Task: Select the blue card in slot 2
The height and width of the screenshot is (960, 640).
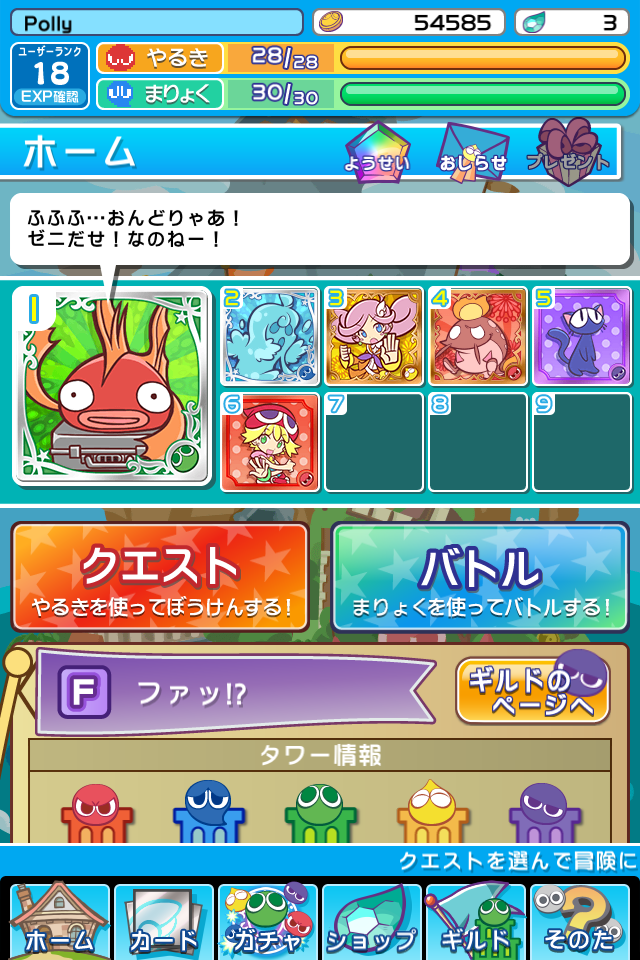Action: click(270, 336)
